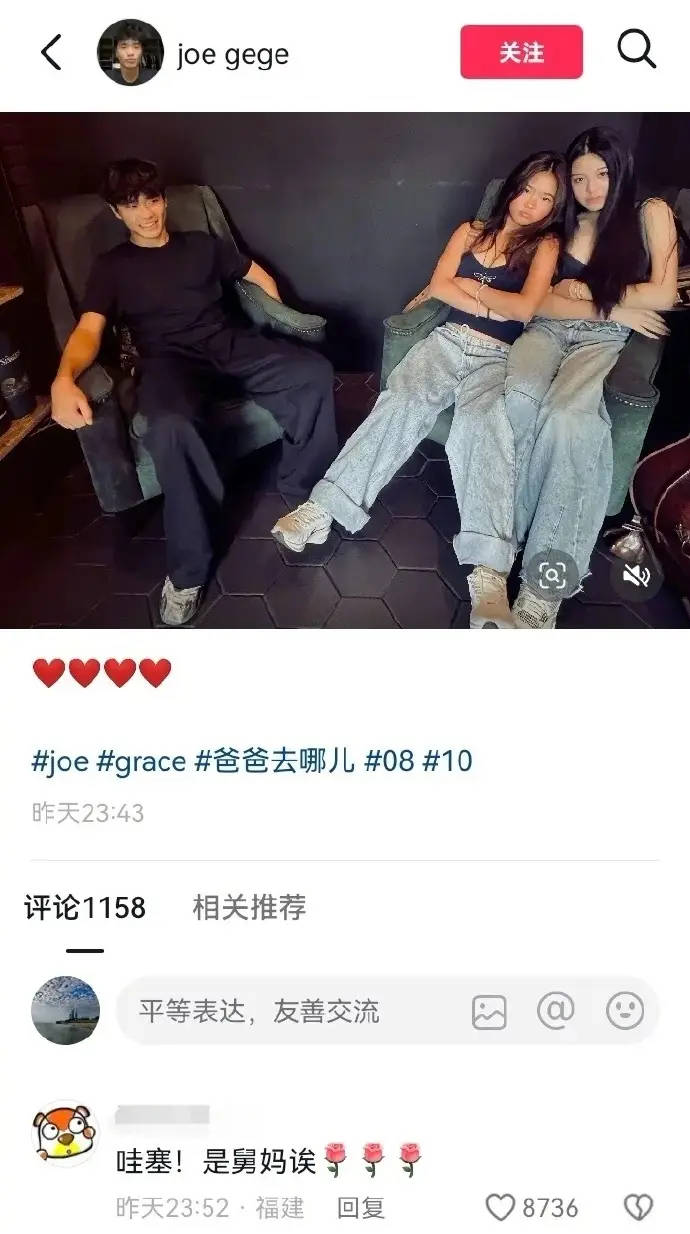Like the 哇塞!是舅妈诶 comment
Viewport: 690px width, 1234px height.
(x=500, y=1208)
